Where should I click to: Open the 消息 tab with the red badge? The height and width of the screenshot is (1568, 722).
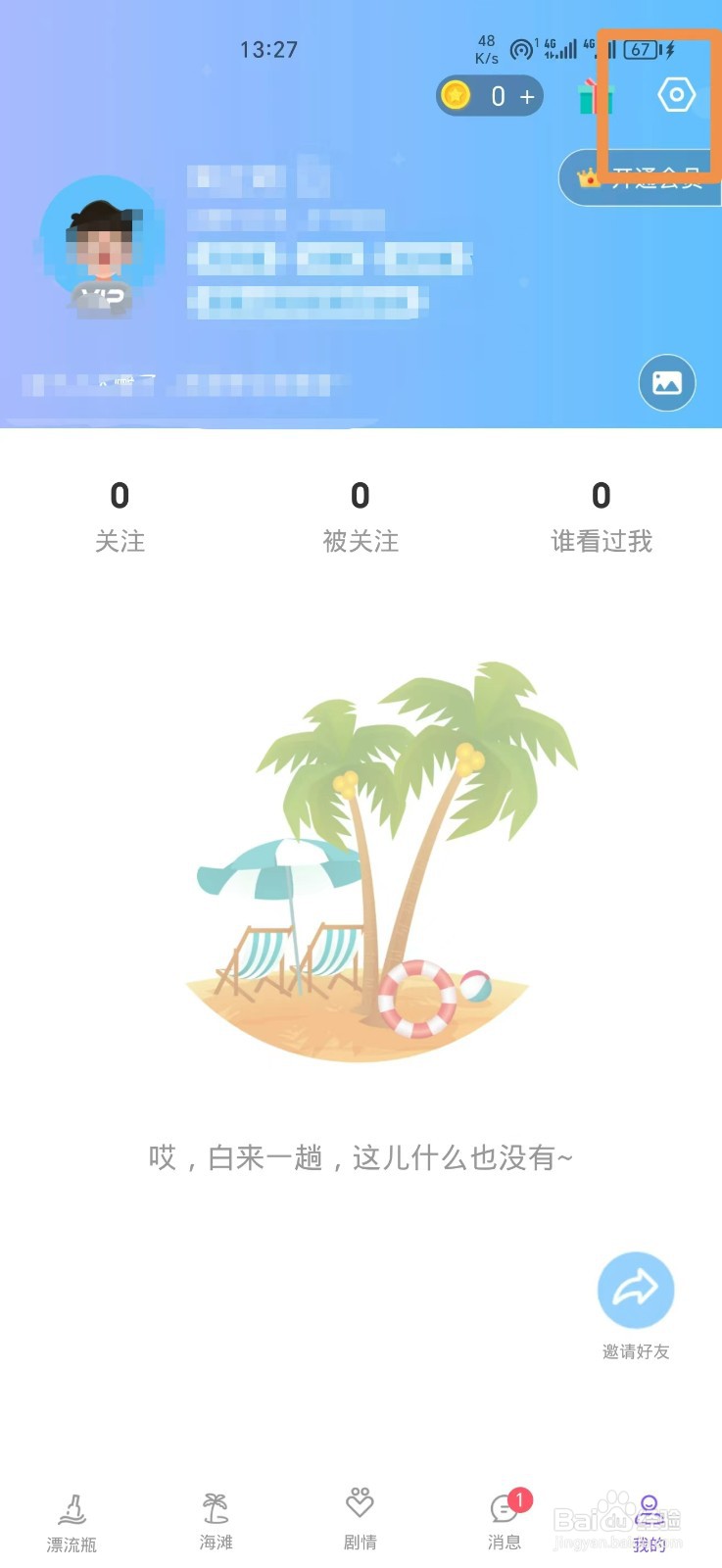point(503,1519)
